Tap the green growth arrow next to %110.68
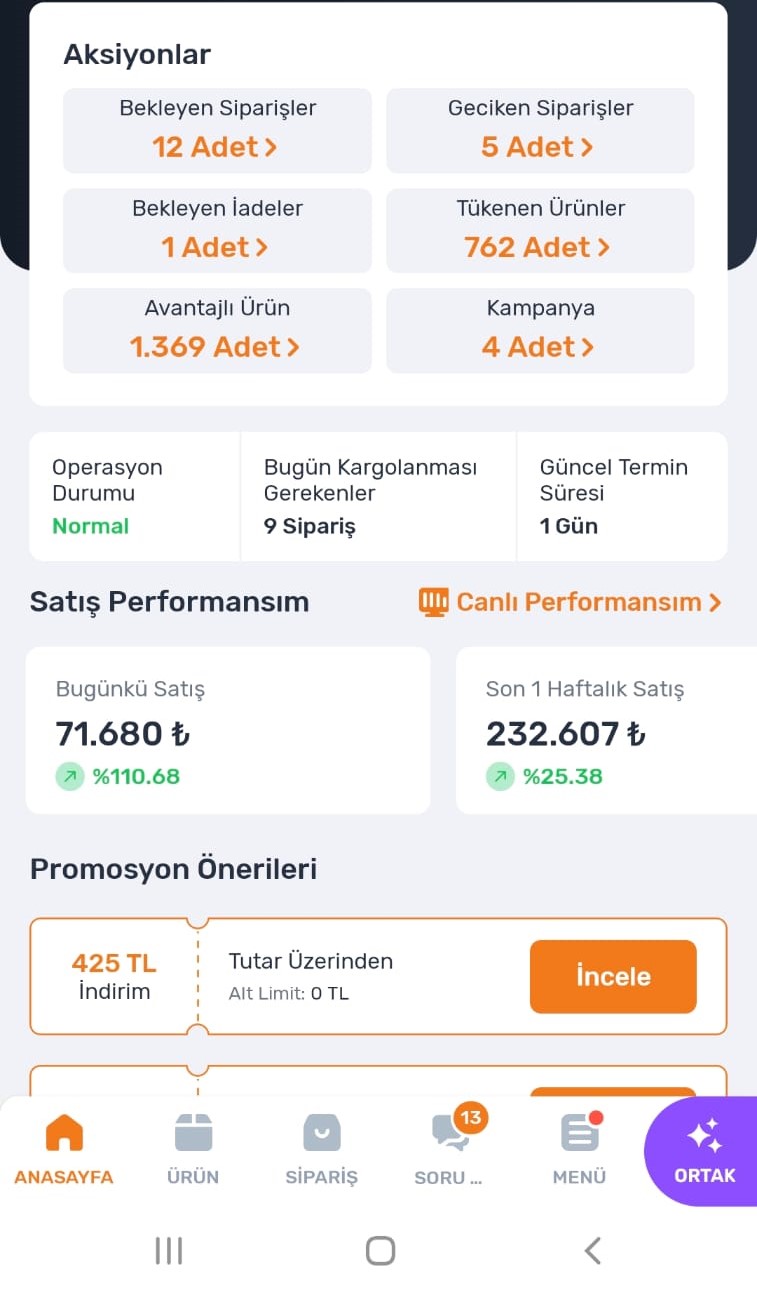 click(x=68, y=775)
